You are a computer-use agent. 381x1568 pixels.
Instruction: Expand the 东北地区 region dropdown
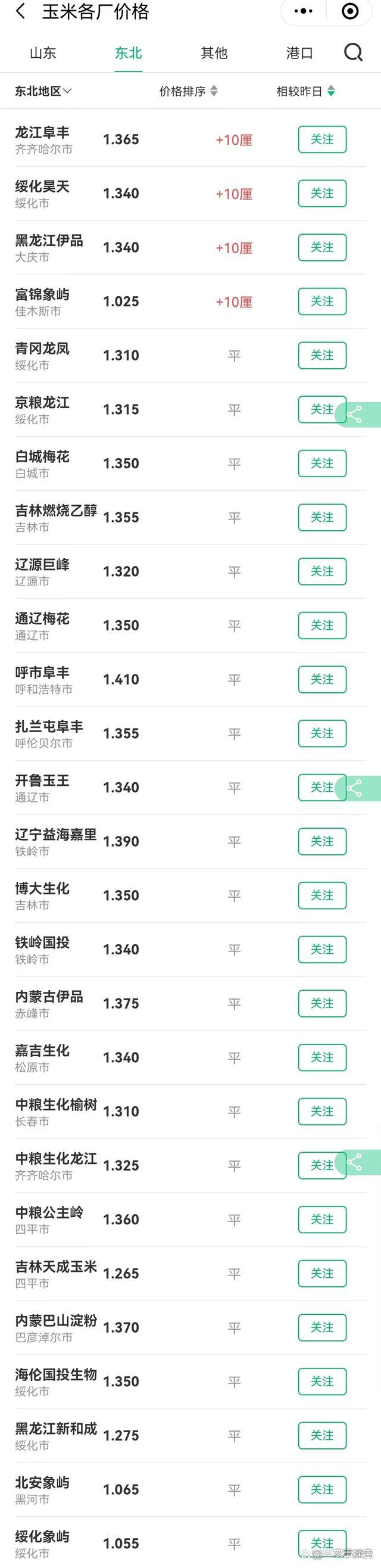pos(43,91)
